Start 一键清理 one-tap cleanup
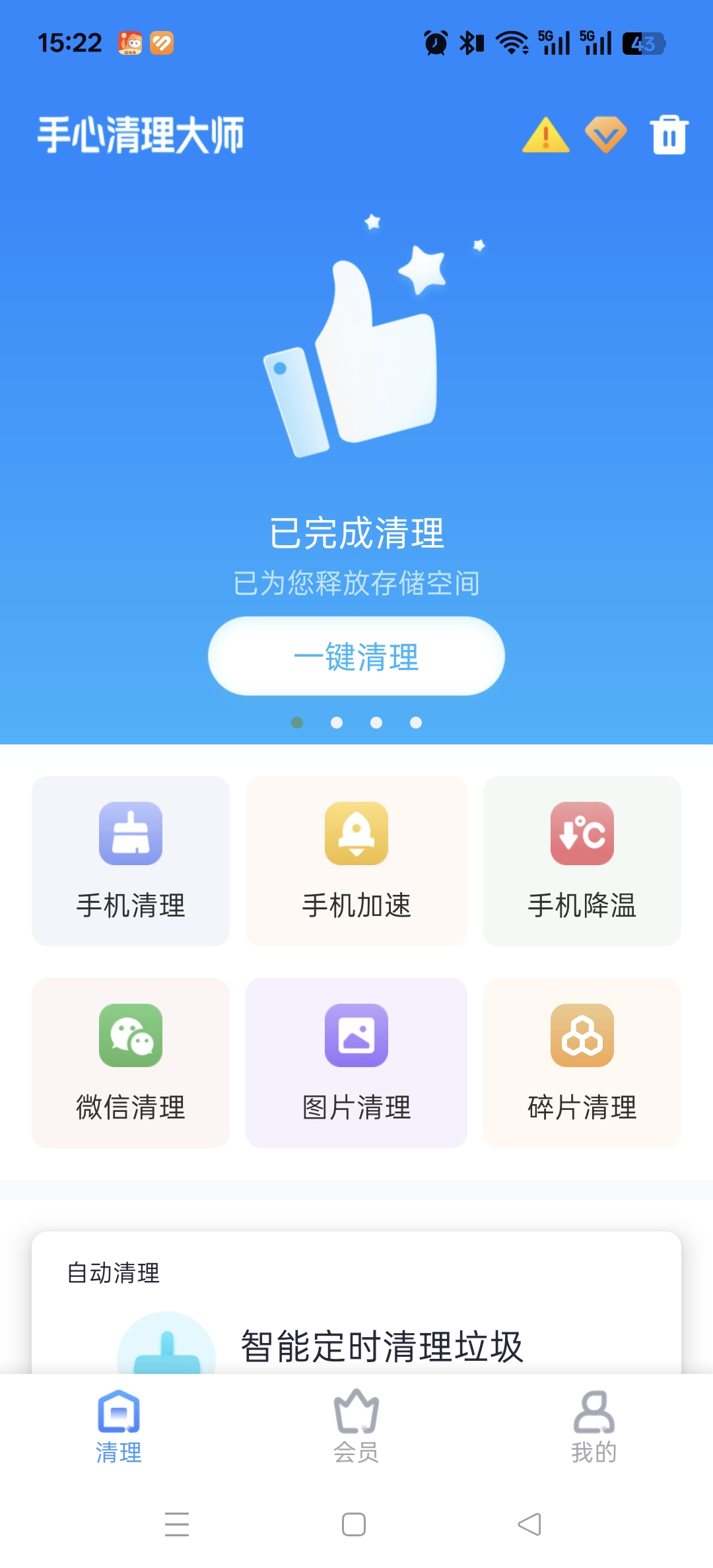The height and width of the screenshot is (1568, 713). pos(356,656)
